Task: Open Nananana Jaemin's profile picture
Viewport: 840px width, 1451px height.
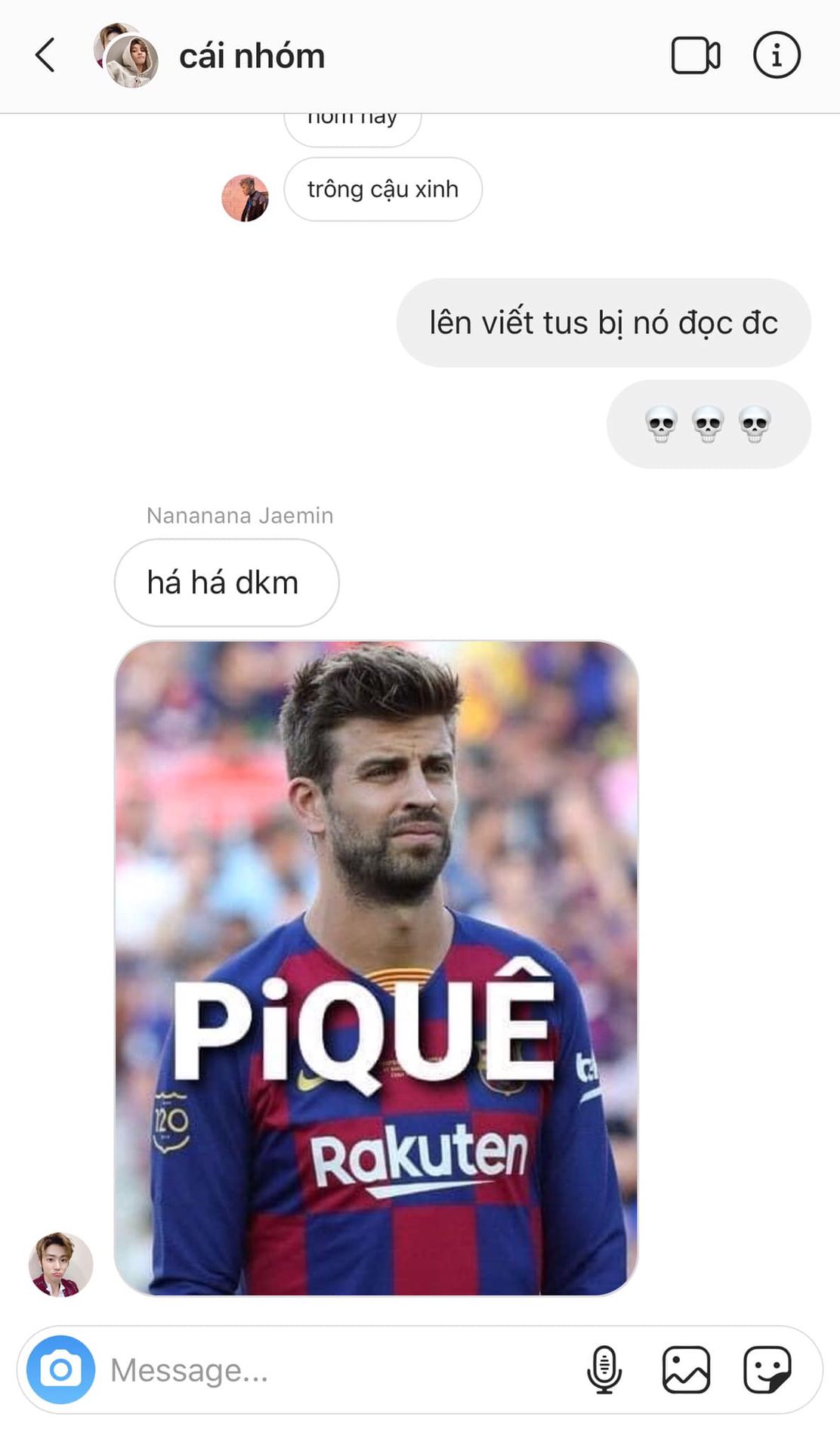Action: 60,1264
